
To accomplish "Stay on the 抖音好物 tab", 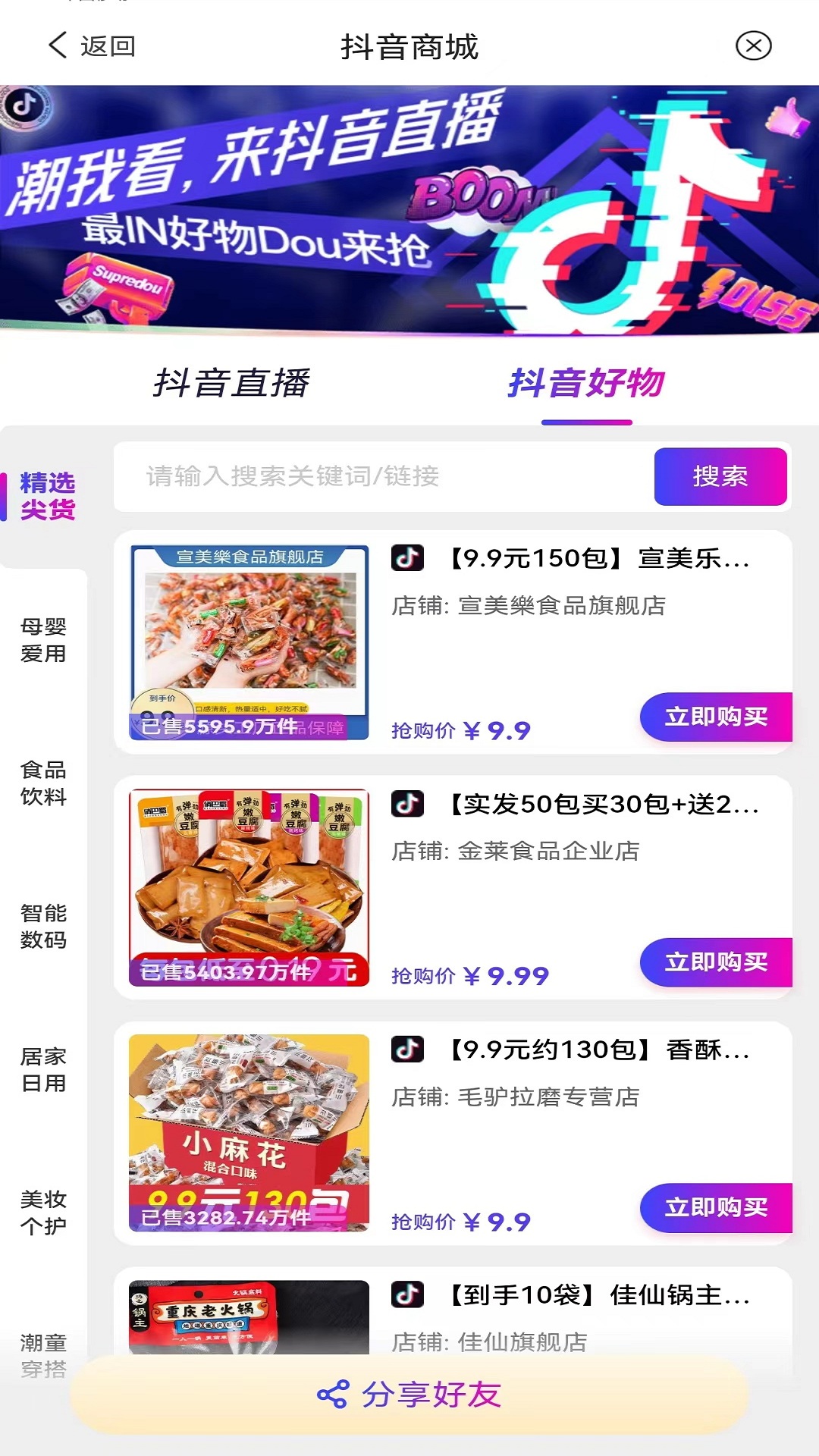I will (x=586, y=384).
